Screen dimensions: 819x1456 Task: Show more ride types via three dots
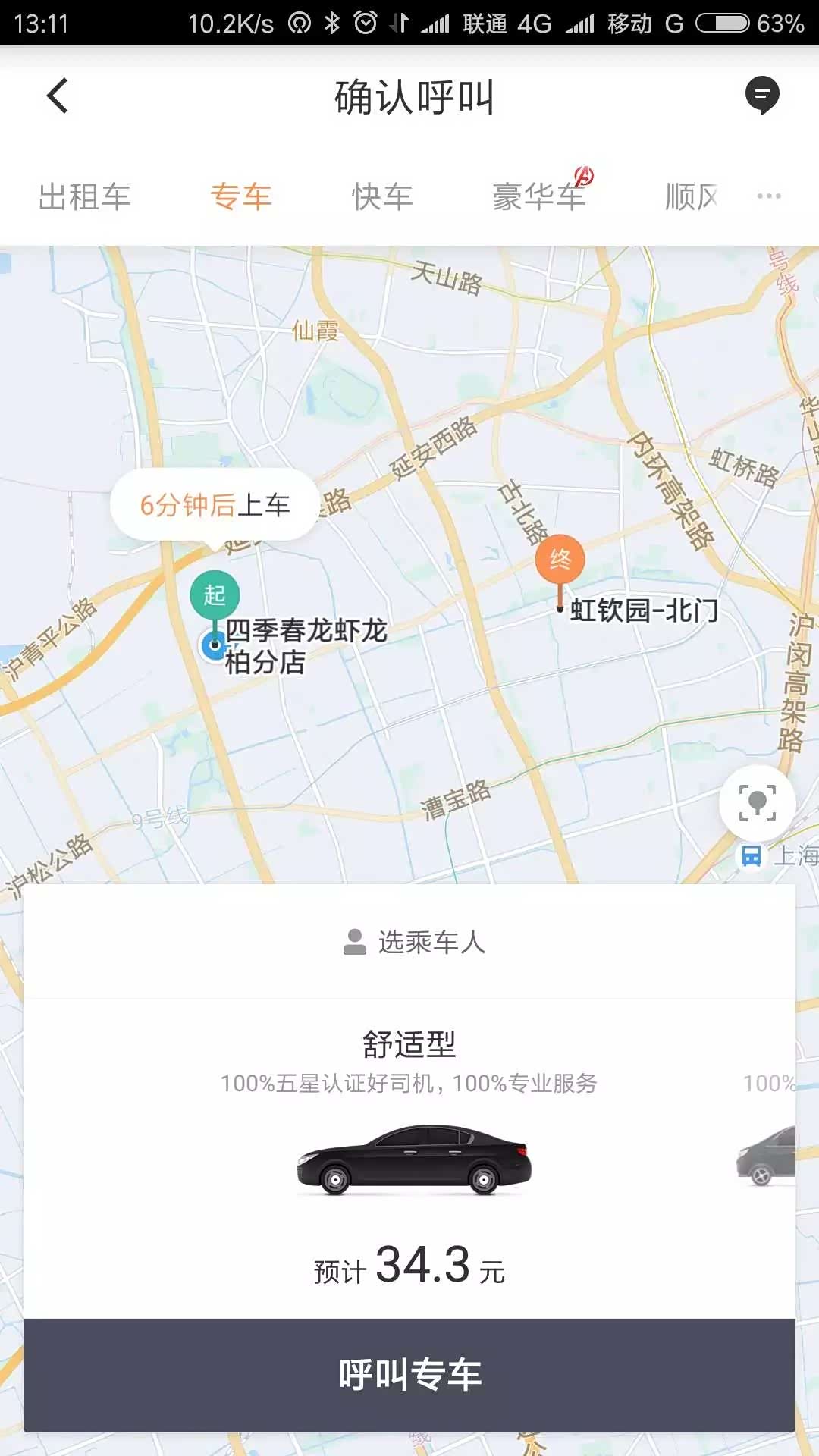pos(769,196)
